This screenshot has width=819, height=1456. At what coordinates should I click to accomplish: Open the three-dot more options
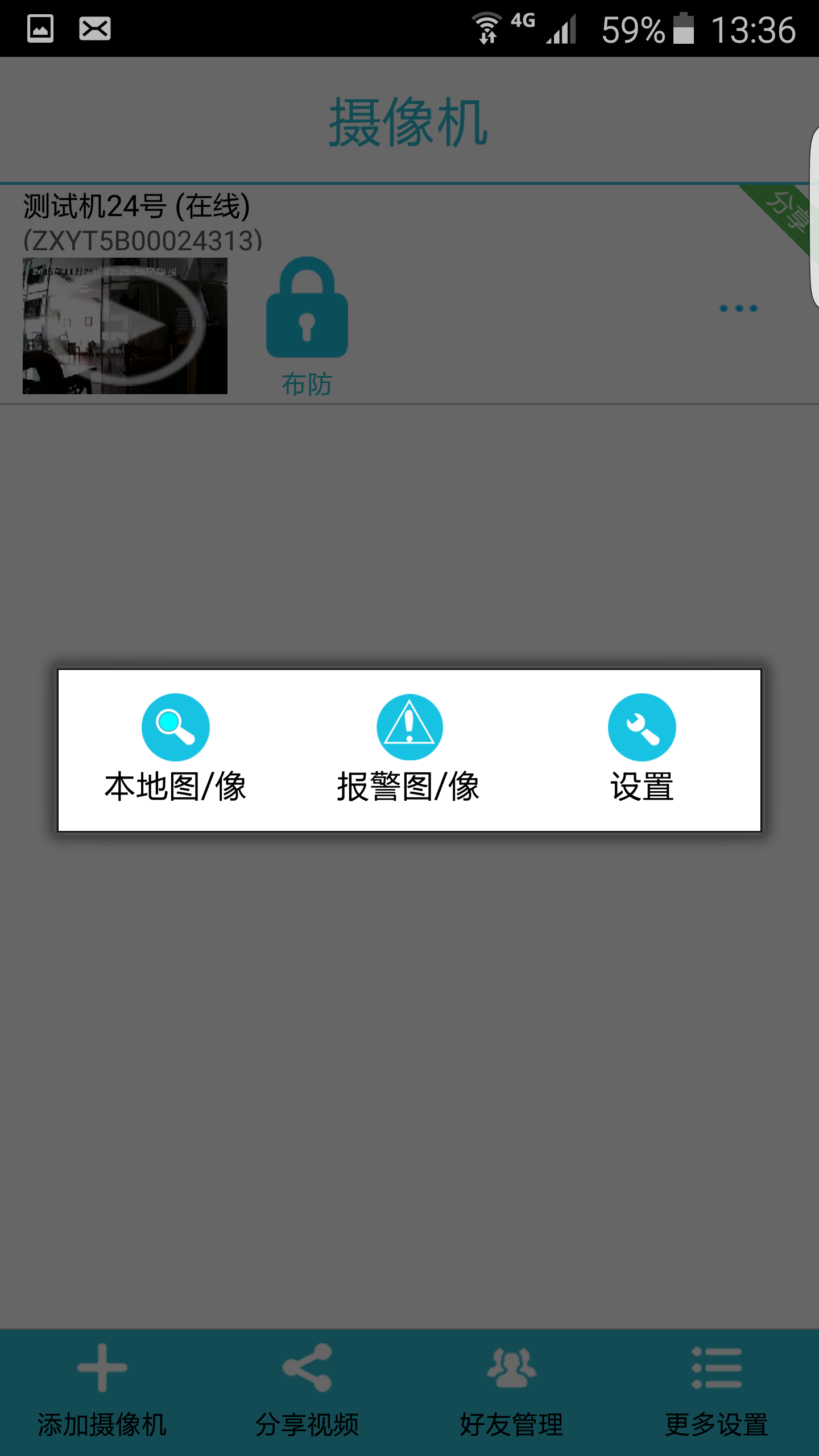pos(738,308)
